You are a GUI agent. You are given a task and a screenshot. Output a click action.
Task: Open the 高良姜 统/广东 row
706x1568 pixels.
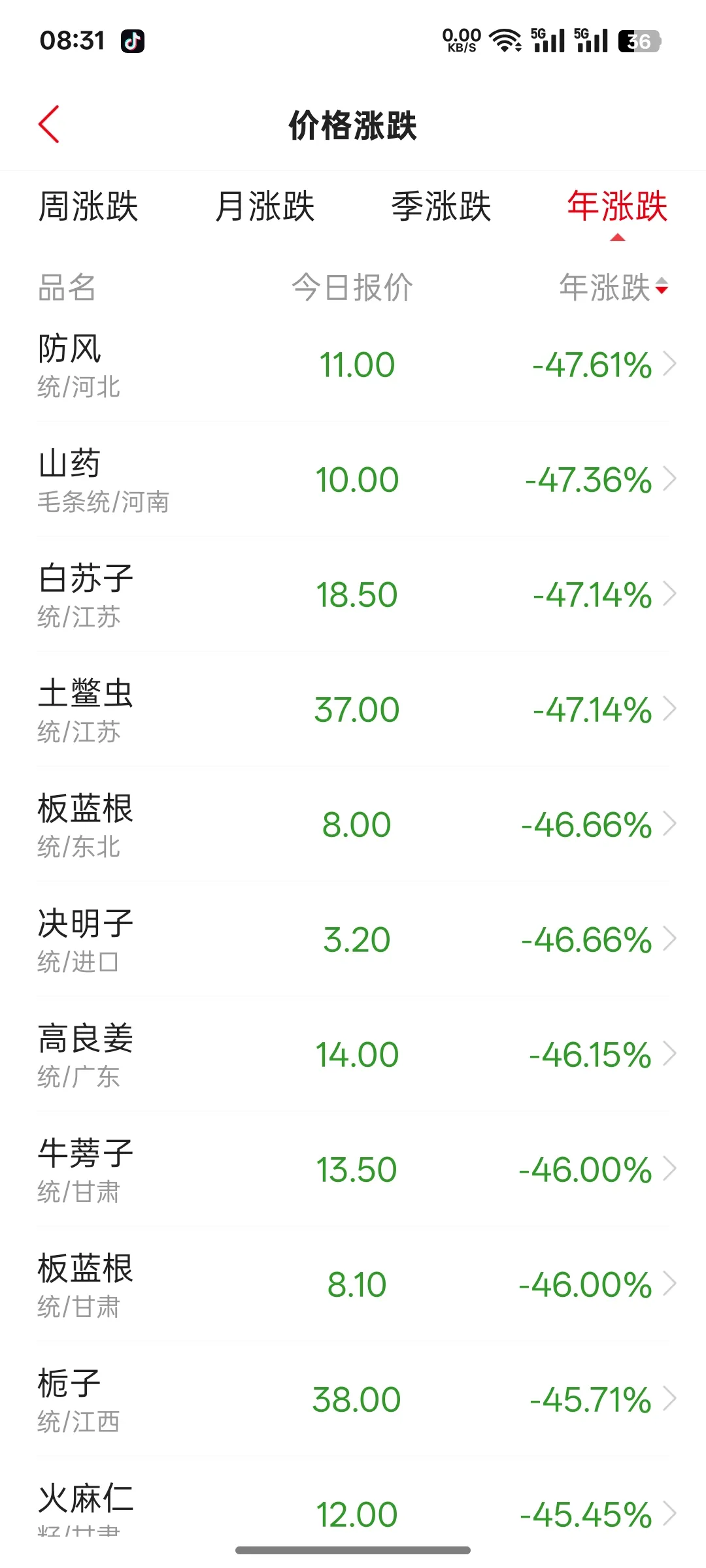coord(353,1054)
